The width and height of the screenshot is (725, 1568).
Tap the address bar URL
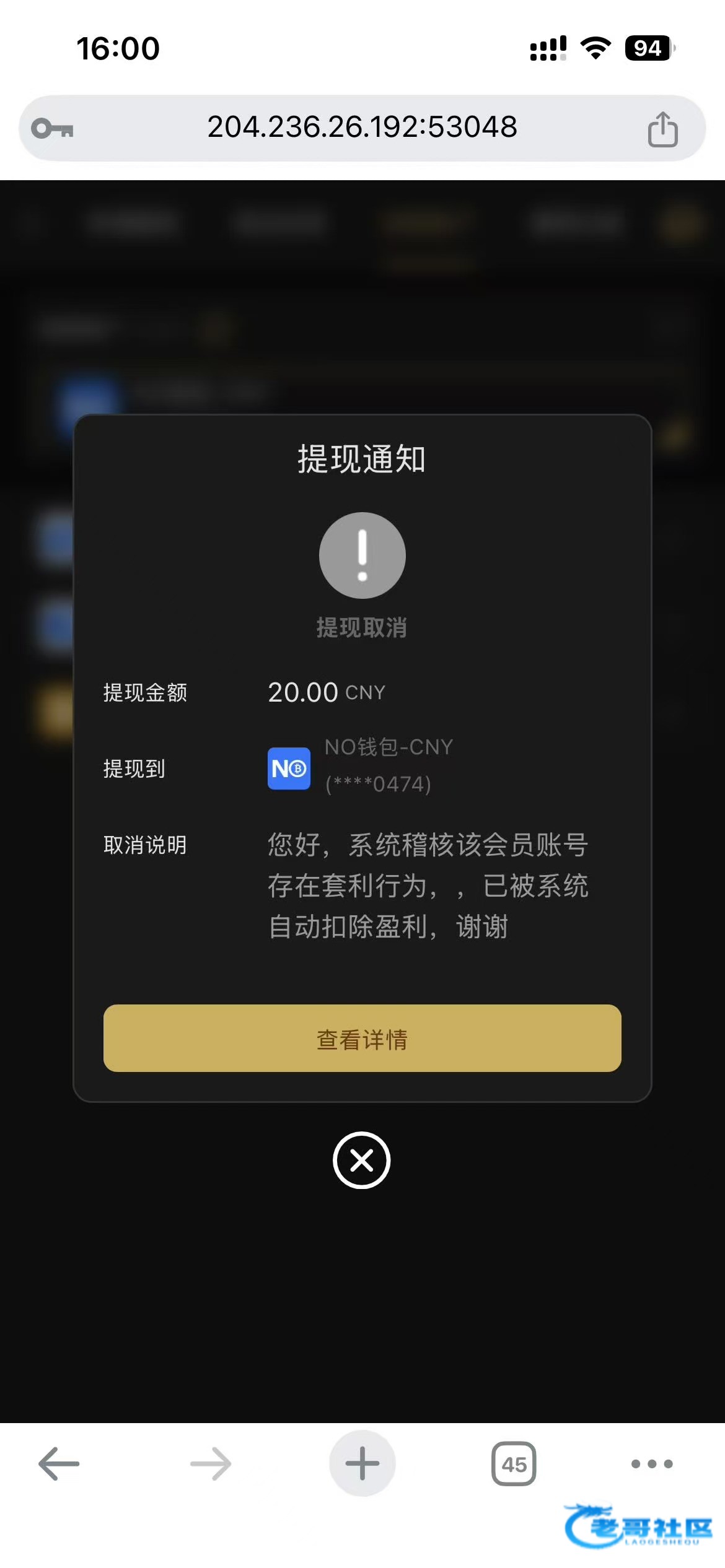(x=362, y=127)
